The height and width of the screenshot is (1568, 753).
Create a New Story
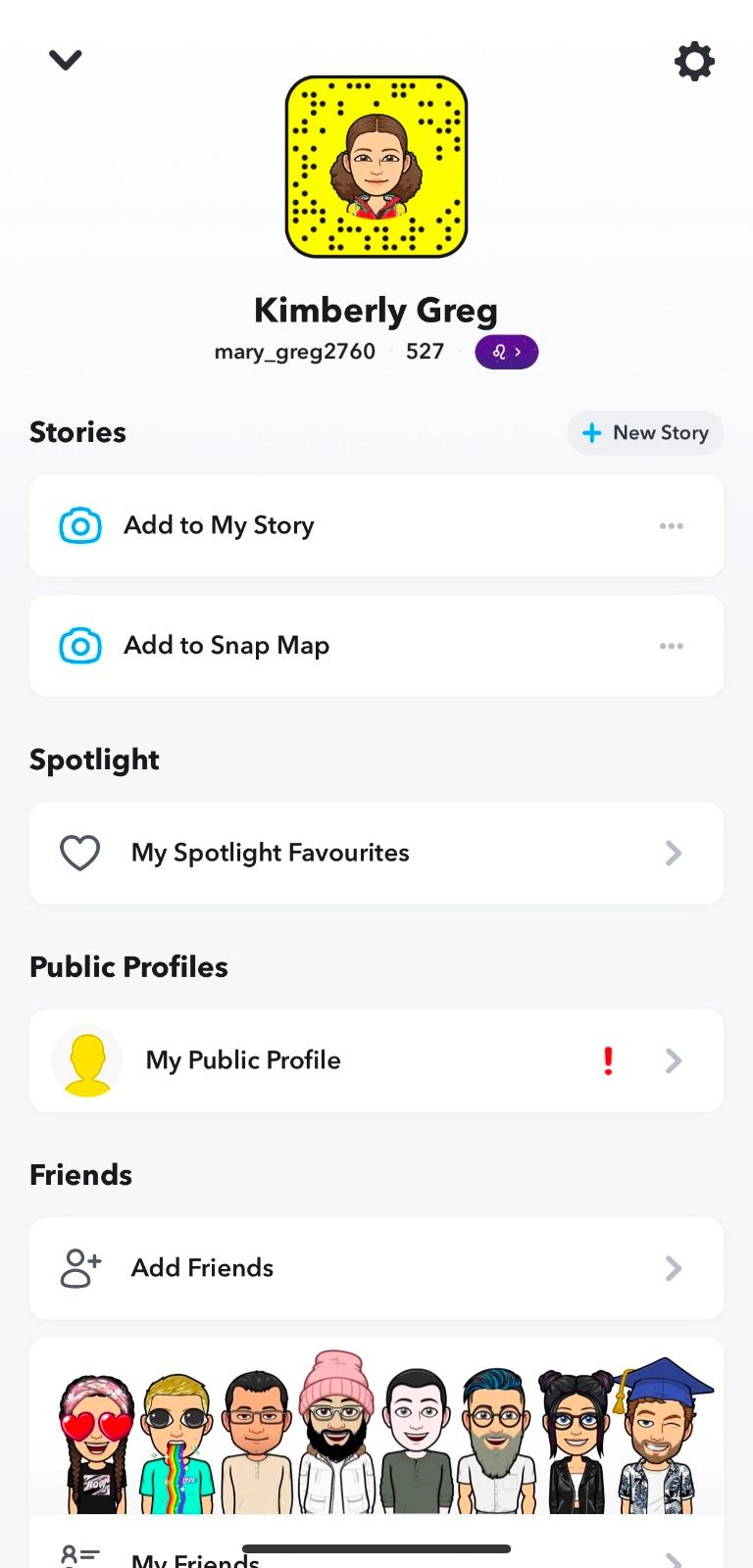click(x=645, y=433)
